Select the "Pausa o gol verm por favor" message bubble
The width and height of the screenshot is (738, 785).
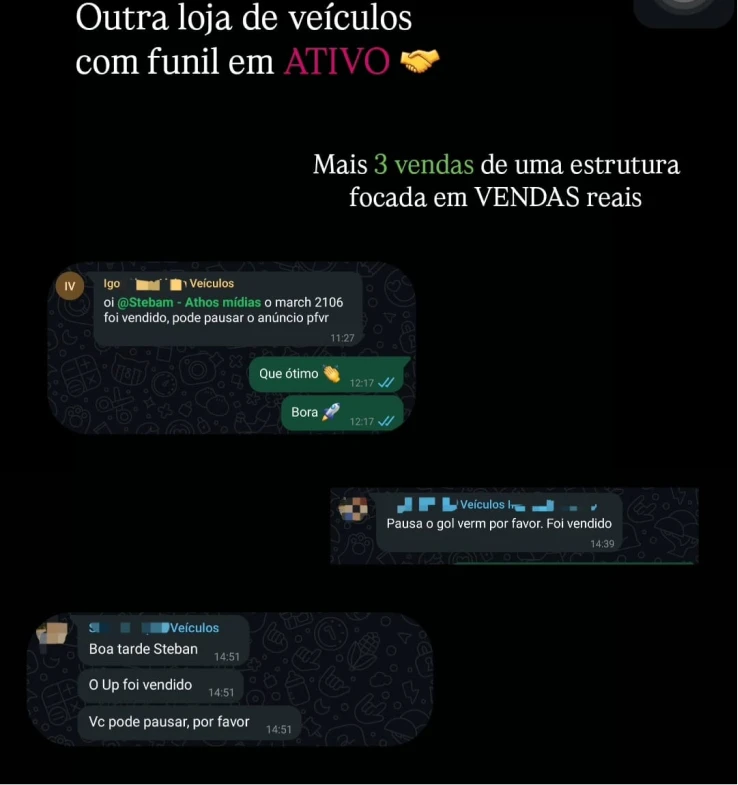pyautogui.click(x=500, y=523)
